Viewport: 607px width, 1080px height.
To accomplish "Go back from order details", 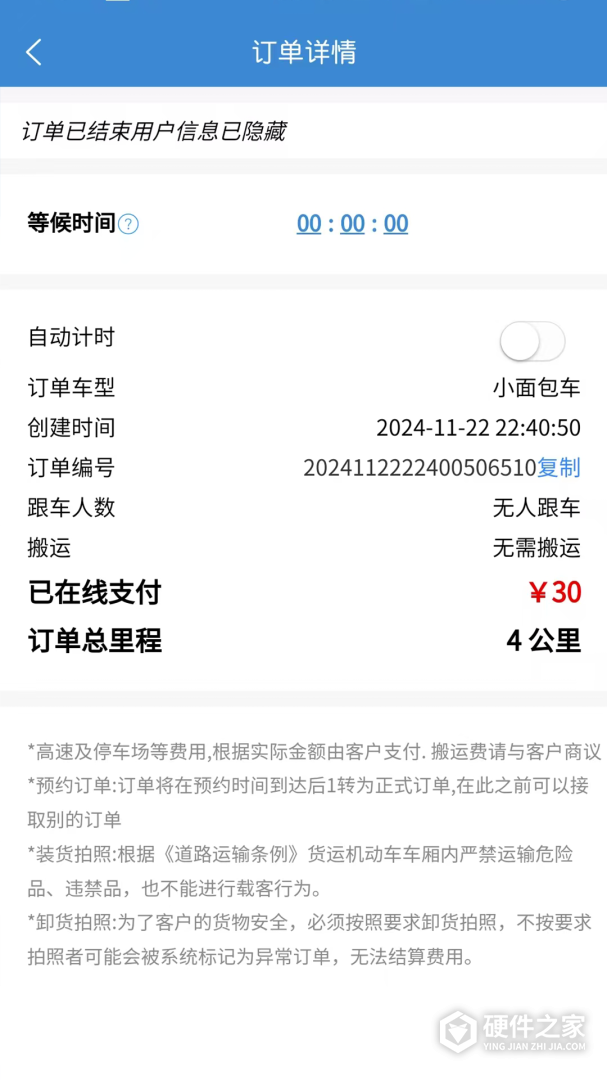I will click(x=34, y=52).
